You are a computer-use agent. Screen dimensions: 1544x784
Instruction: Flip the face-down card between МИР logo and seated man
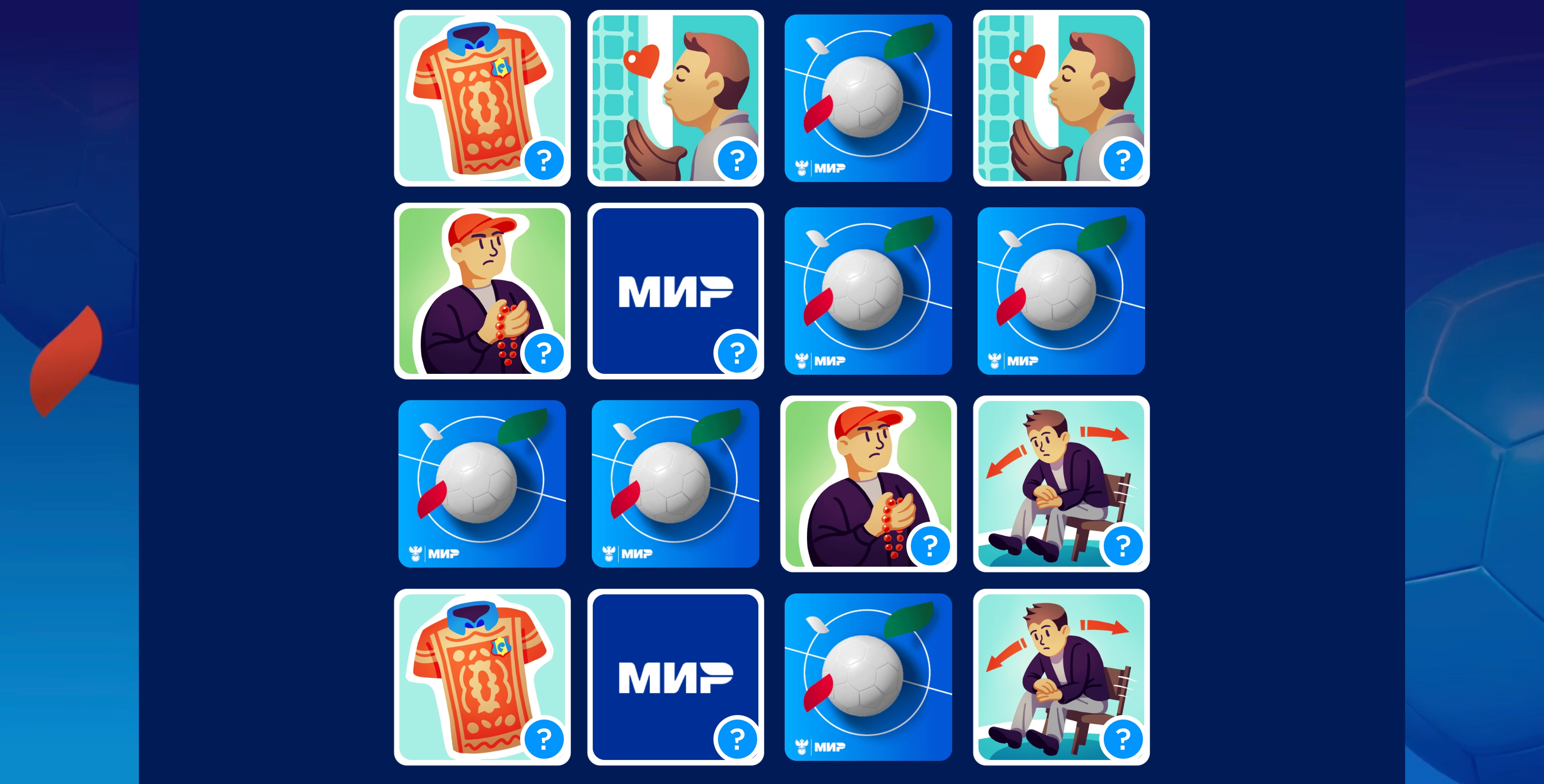tap(868, 677)
